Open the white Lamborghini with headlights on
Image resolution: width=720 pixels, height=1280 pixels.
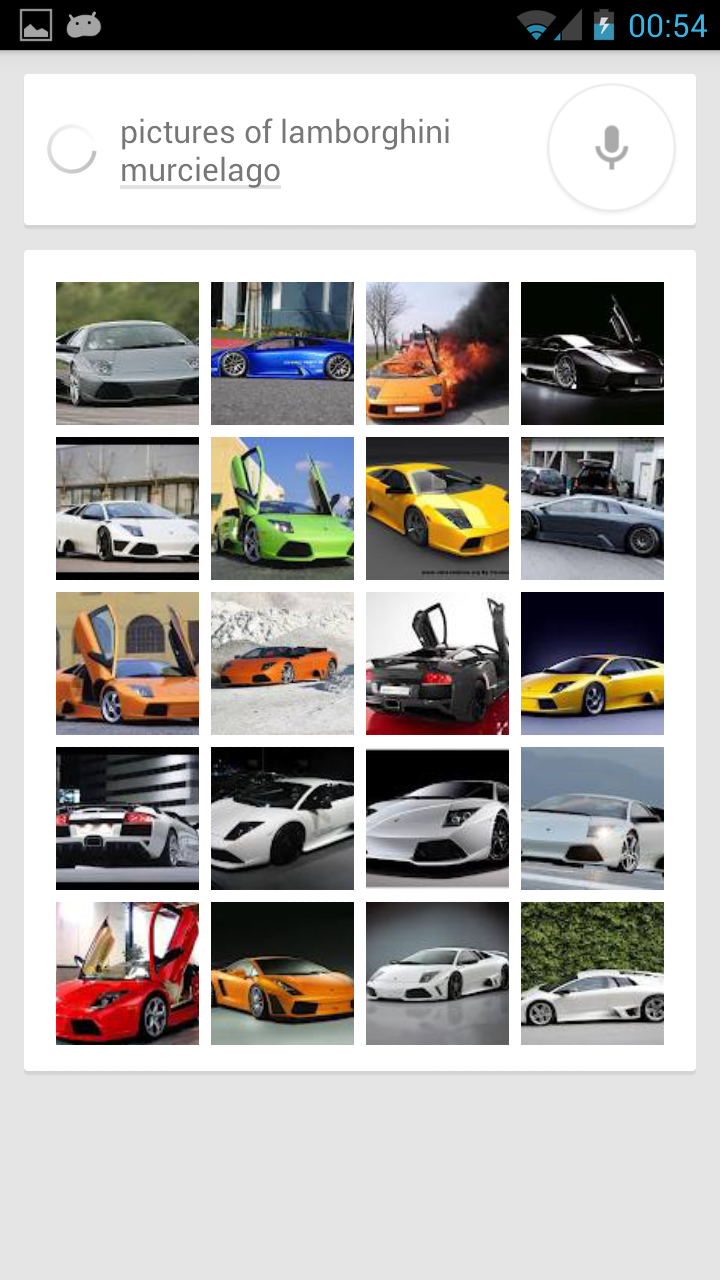[592, 818]
